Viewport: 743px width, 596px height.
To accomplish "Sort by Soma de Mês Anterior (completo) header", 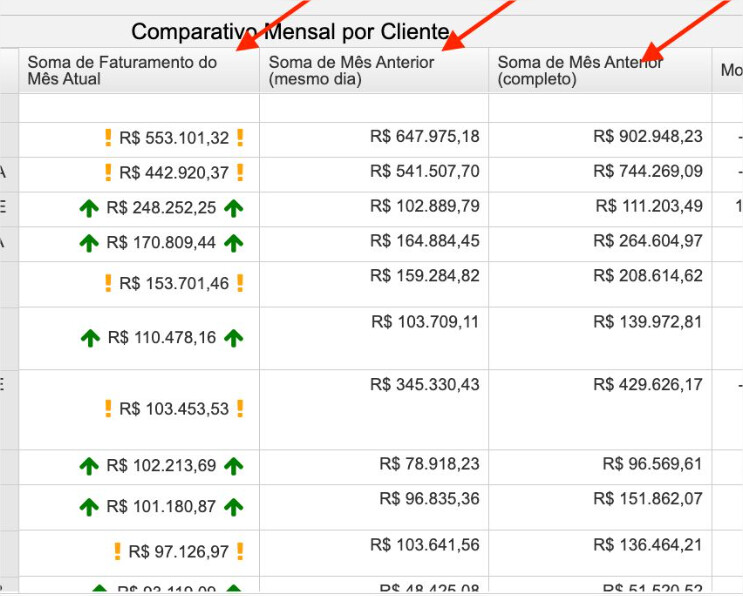I will click(580, 70).
